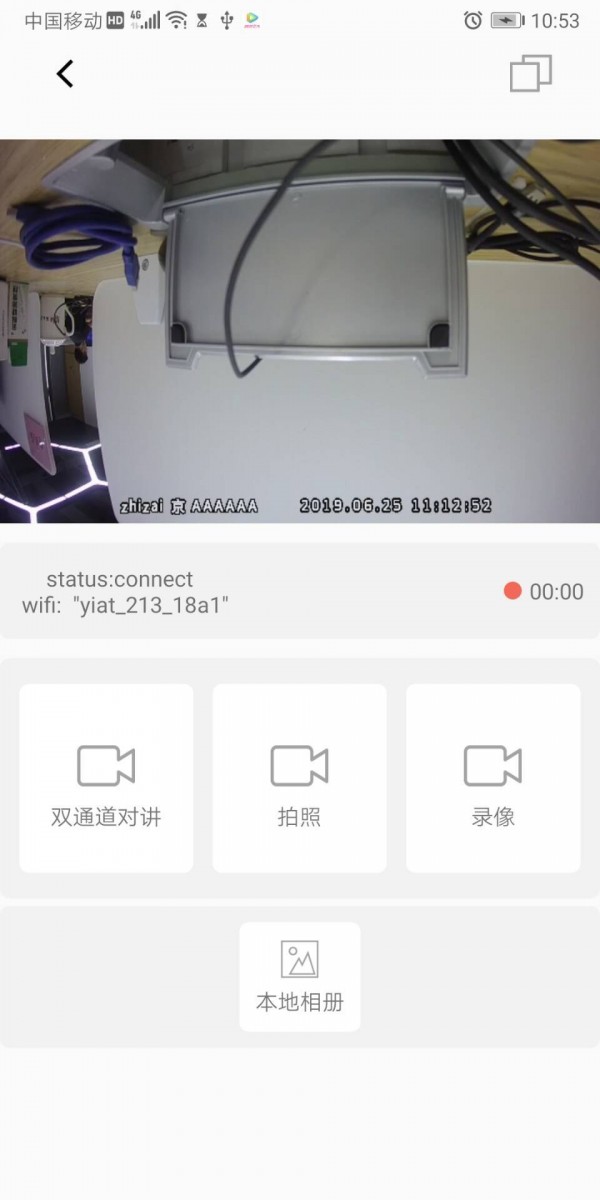This screenshot has width=600, height=1200.
Task: Take a photo with 拍照
Action: [299, 778]
